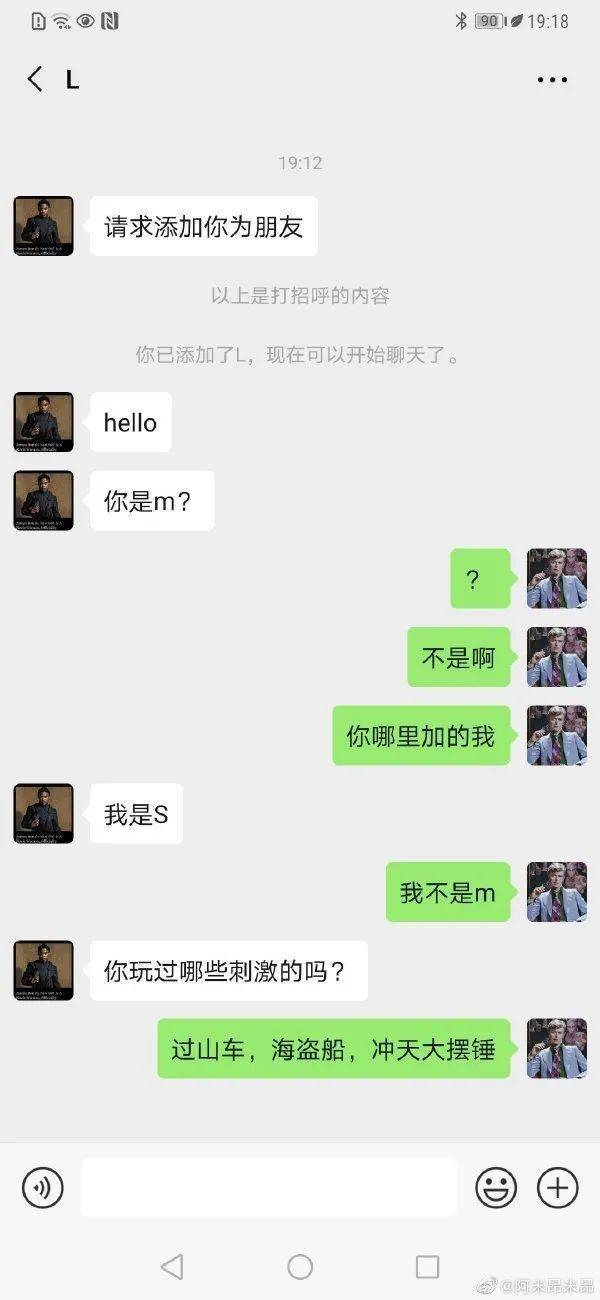Open the recent apps overview
Image resolution: width=600 pixels, height=1300 pixels.
coord(427,1267)
